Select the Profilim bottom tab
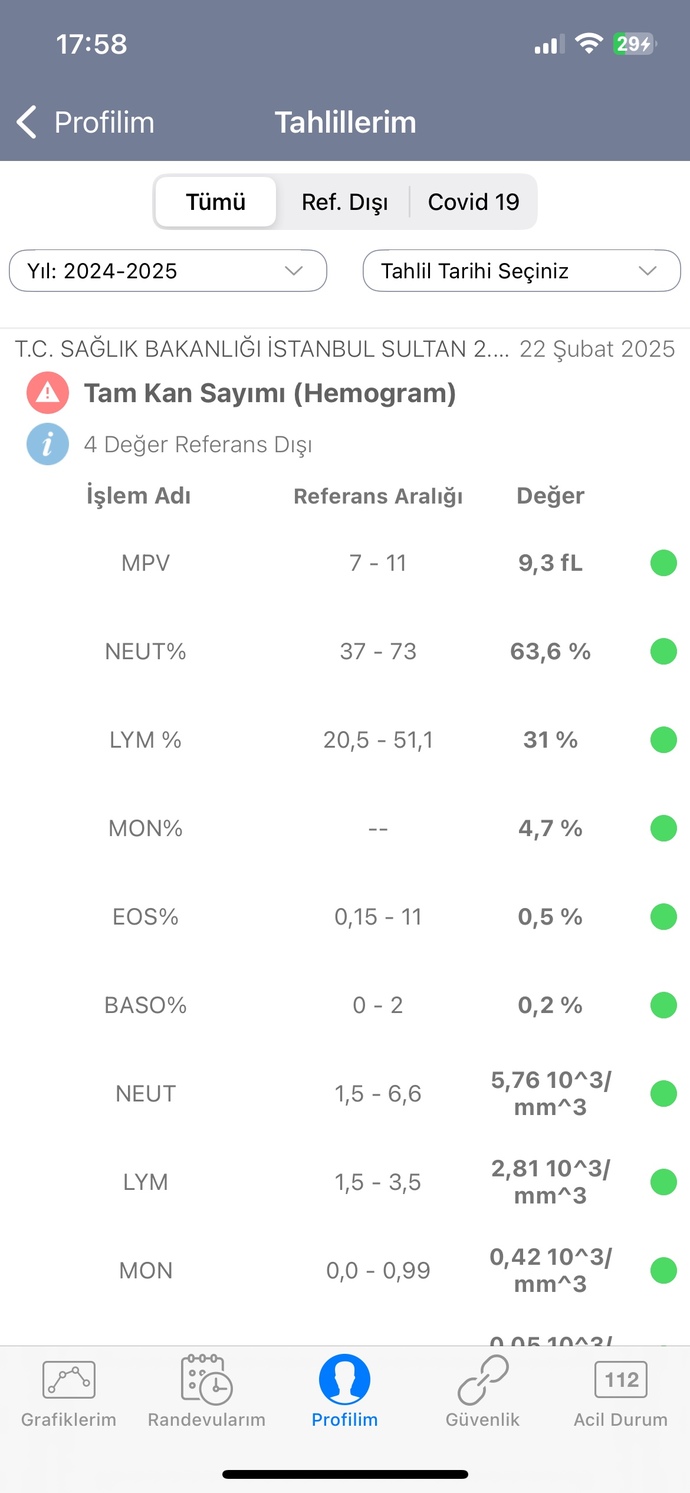 [345, 1392]
